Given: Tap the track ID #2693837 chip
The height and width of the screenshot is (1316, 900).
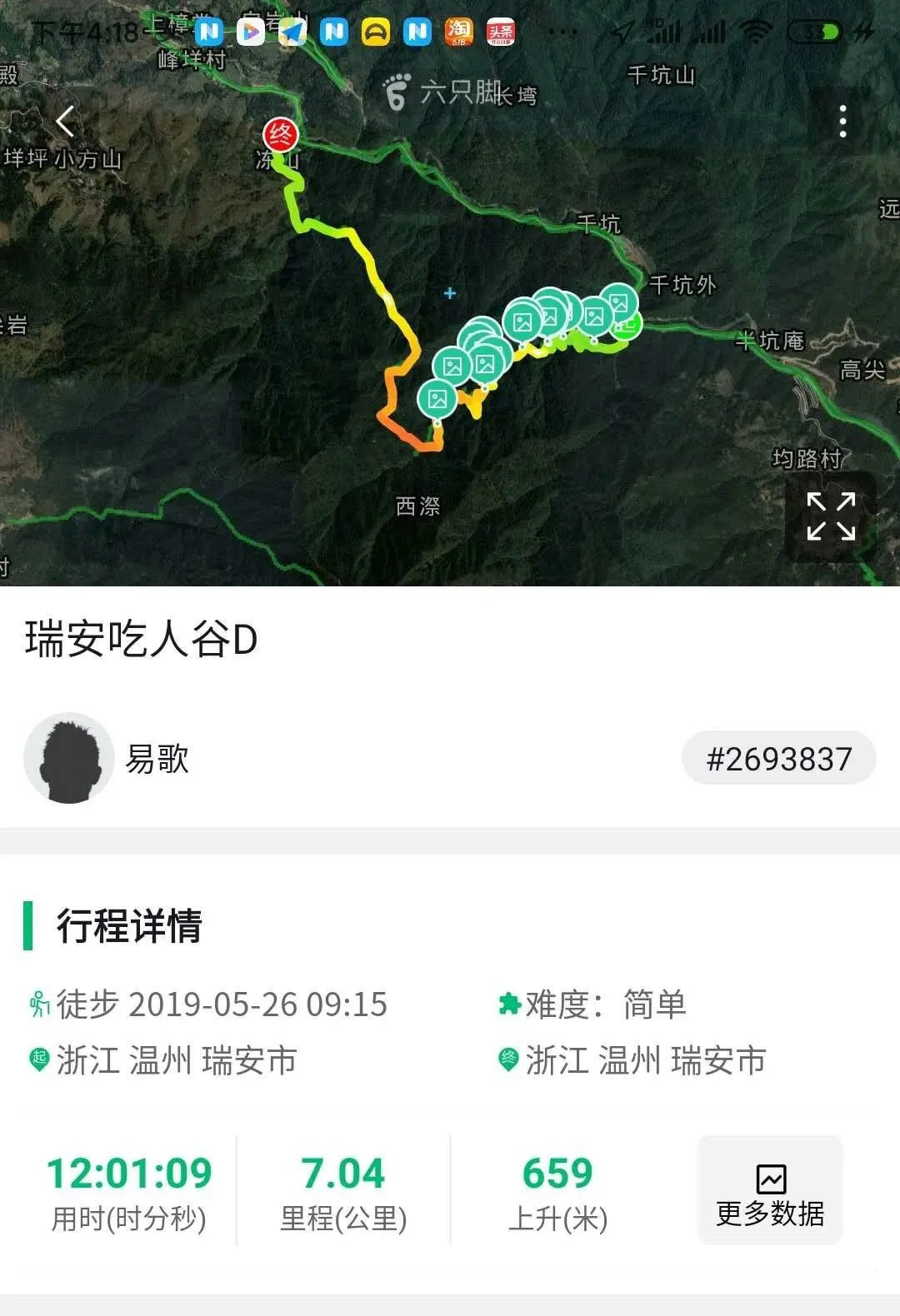Looking at the screenshot, I should tap(778, 758).
